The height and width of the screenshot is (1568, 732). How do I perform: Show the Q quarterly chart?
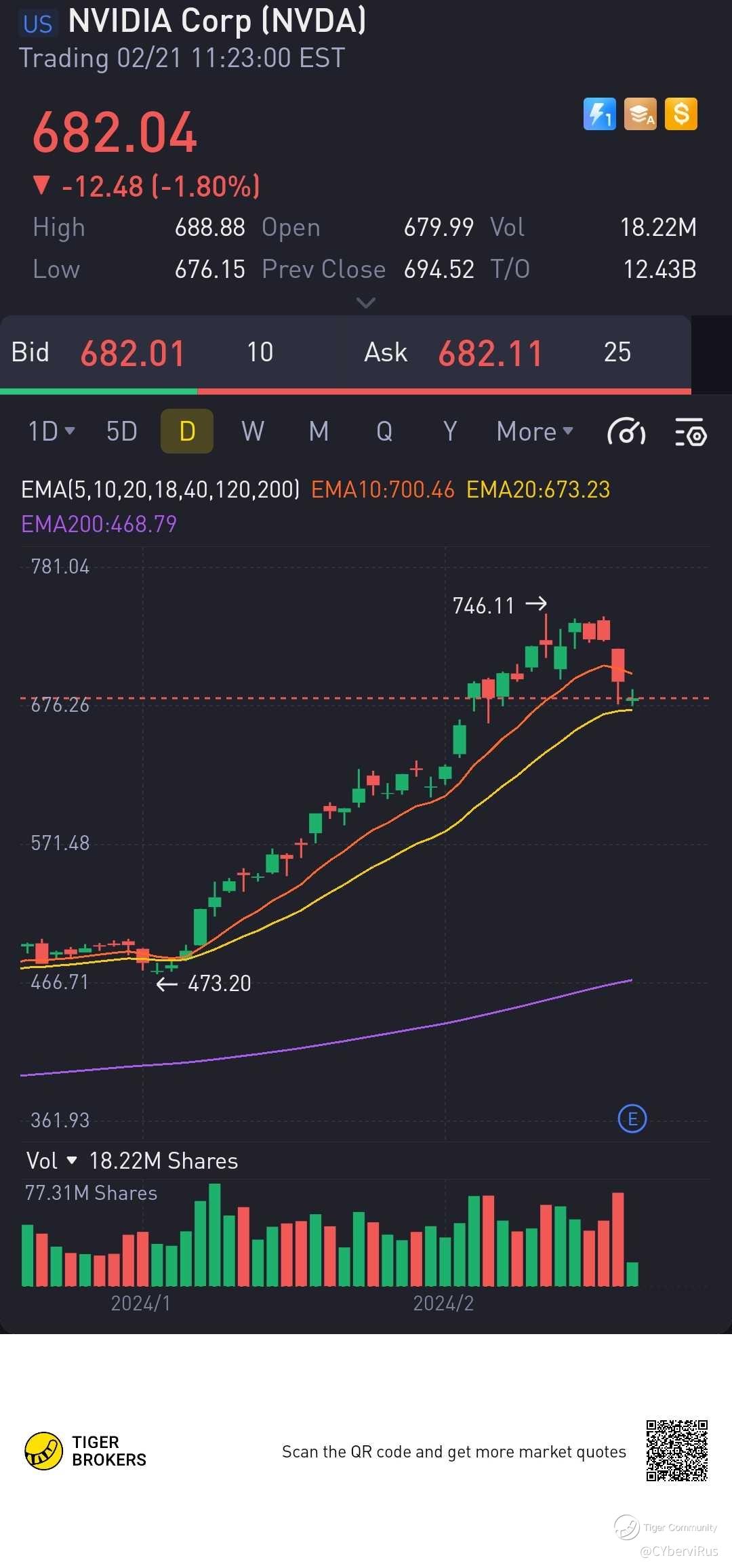384,431
